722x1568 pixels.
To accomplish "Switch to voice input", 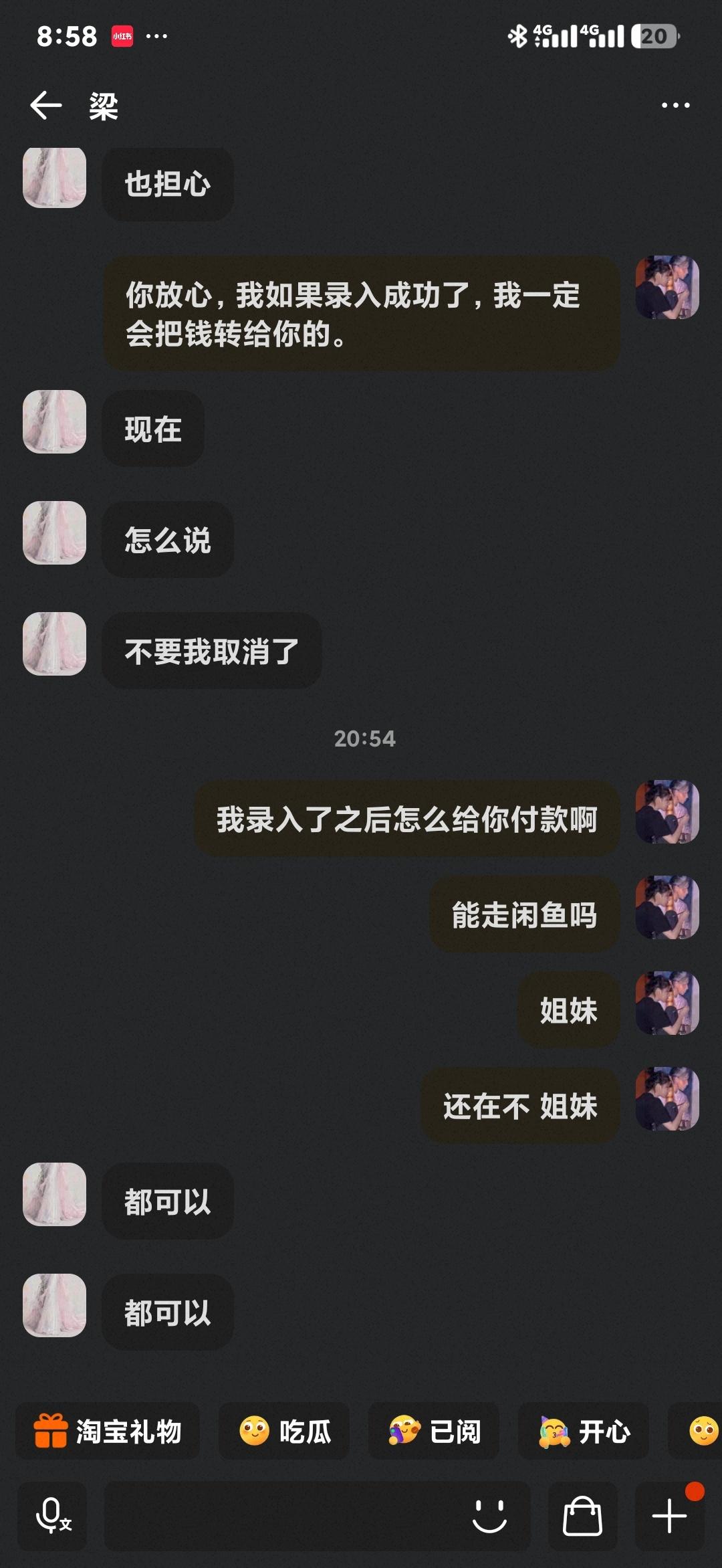I will click(52, 1516).
